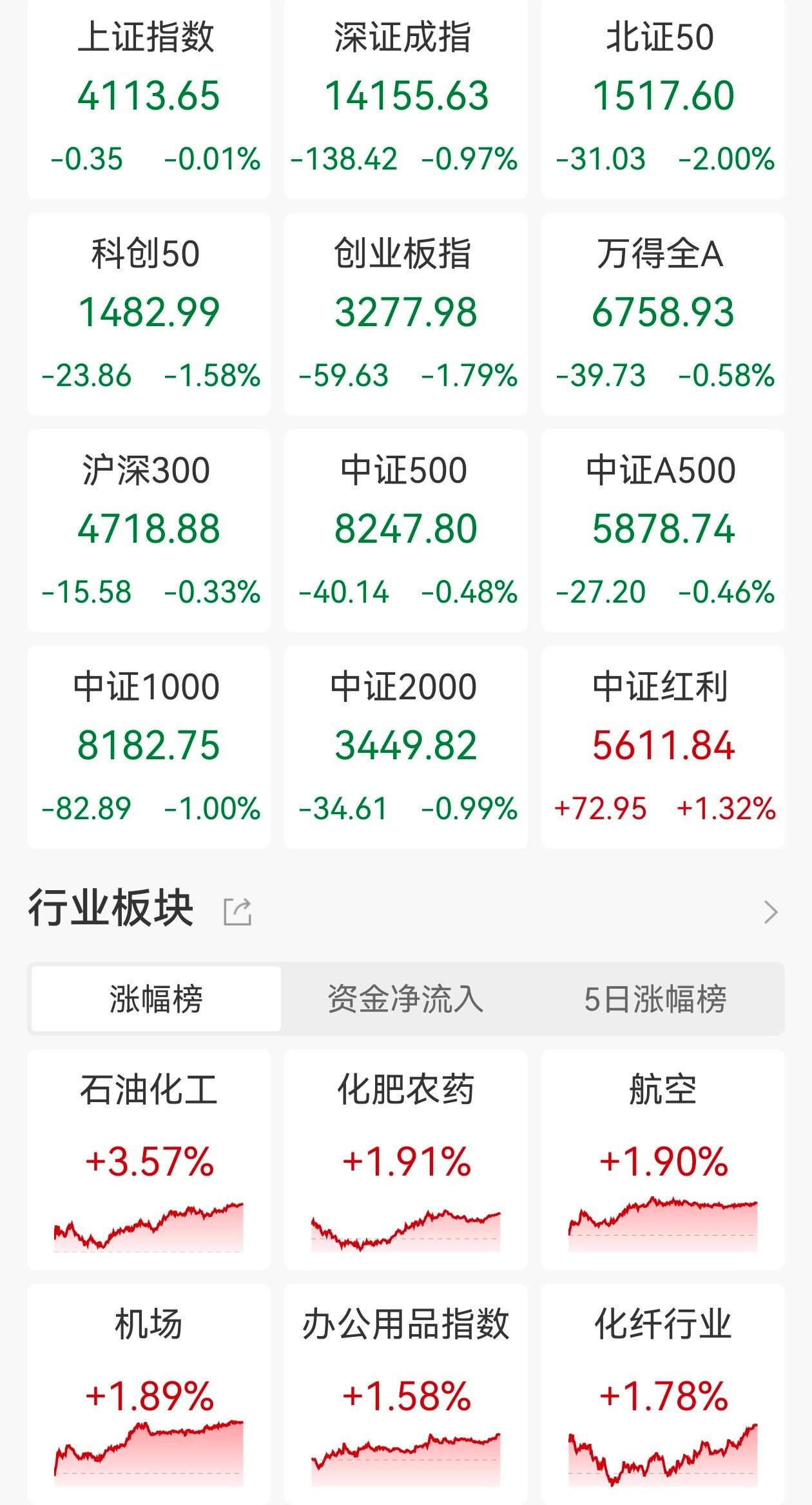
Task: View the 化肥农药 sector card
Action: click(x=406, y=1160)
